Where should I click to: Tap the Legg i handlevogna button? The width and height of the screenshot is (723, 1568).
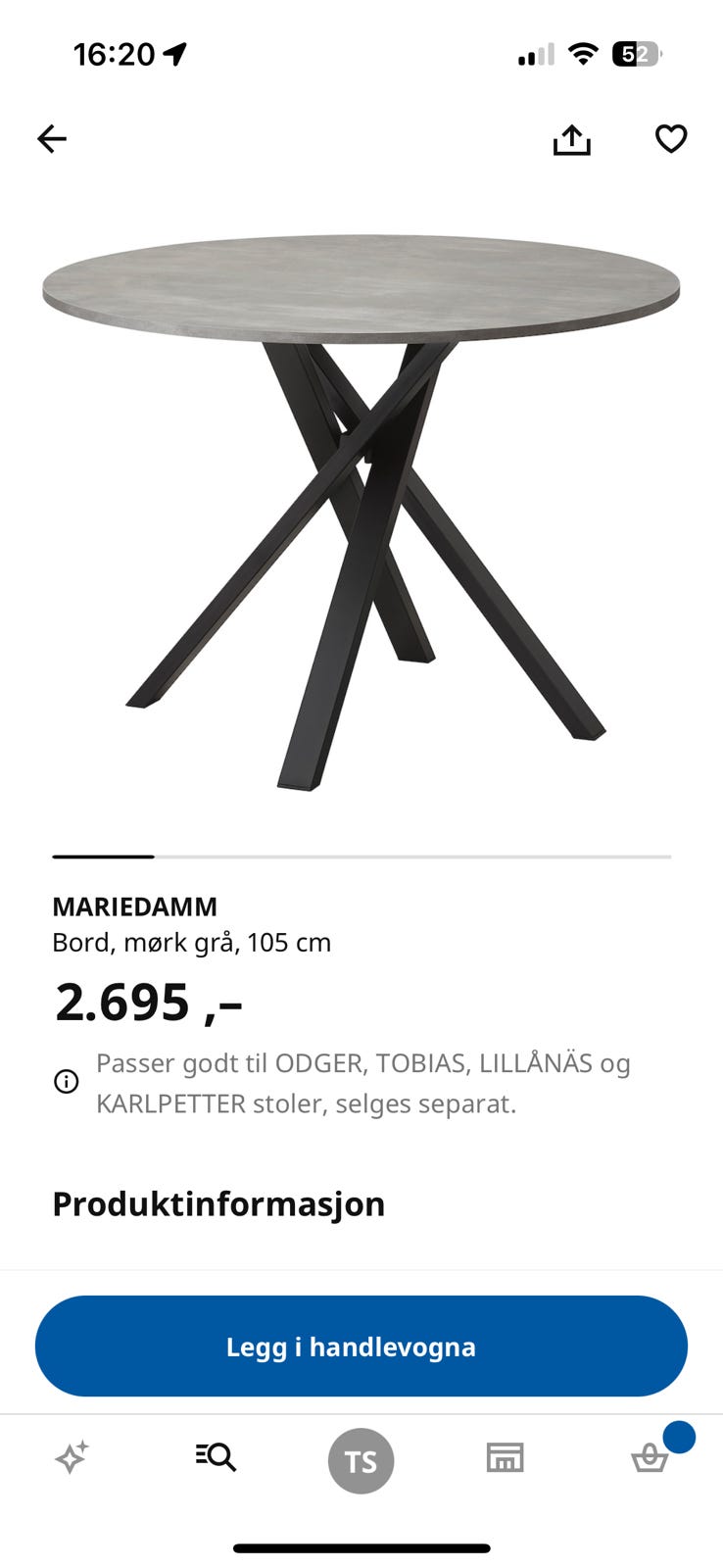coord(361,1346)
